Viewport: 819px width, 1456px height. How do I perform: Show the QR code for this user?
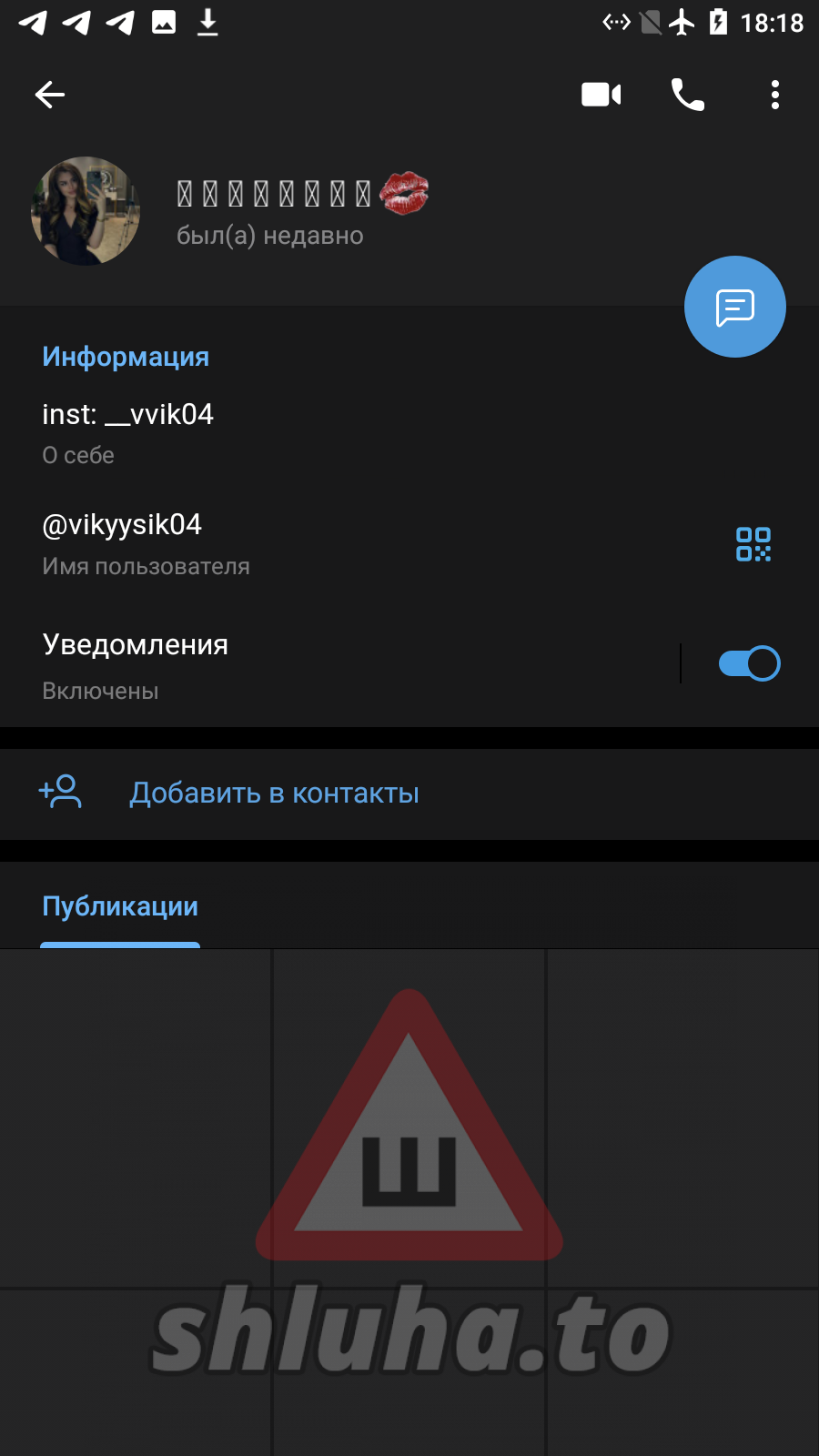pos(753,544)
